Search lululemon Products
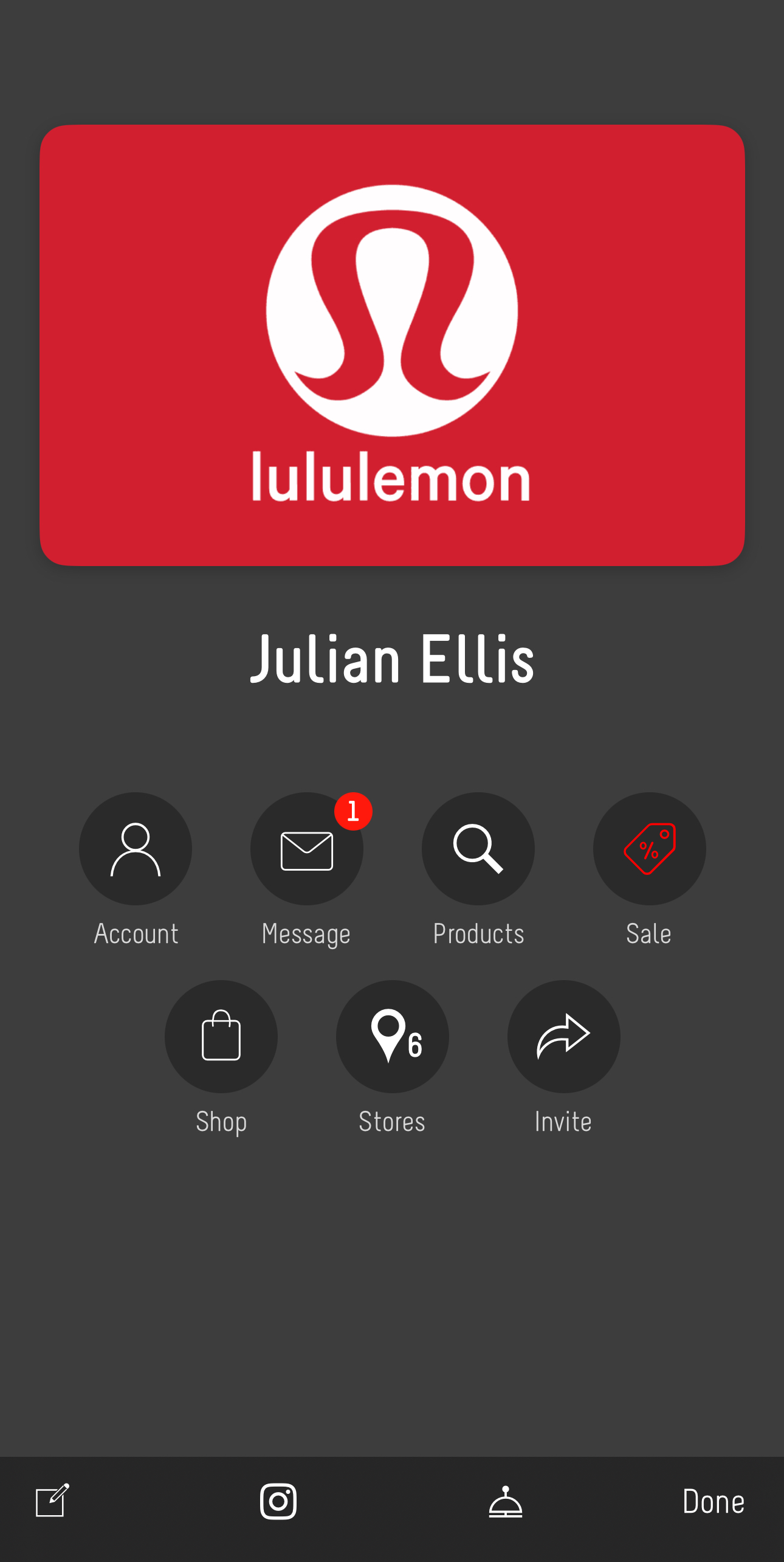784x1562 pixels. (x=478, y=849)
